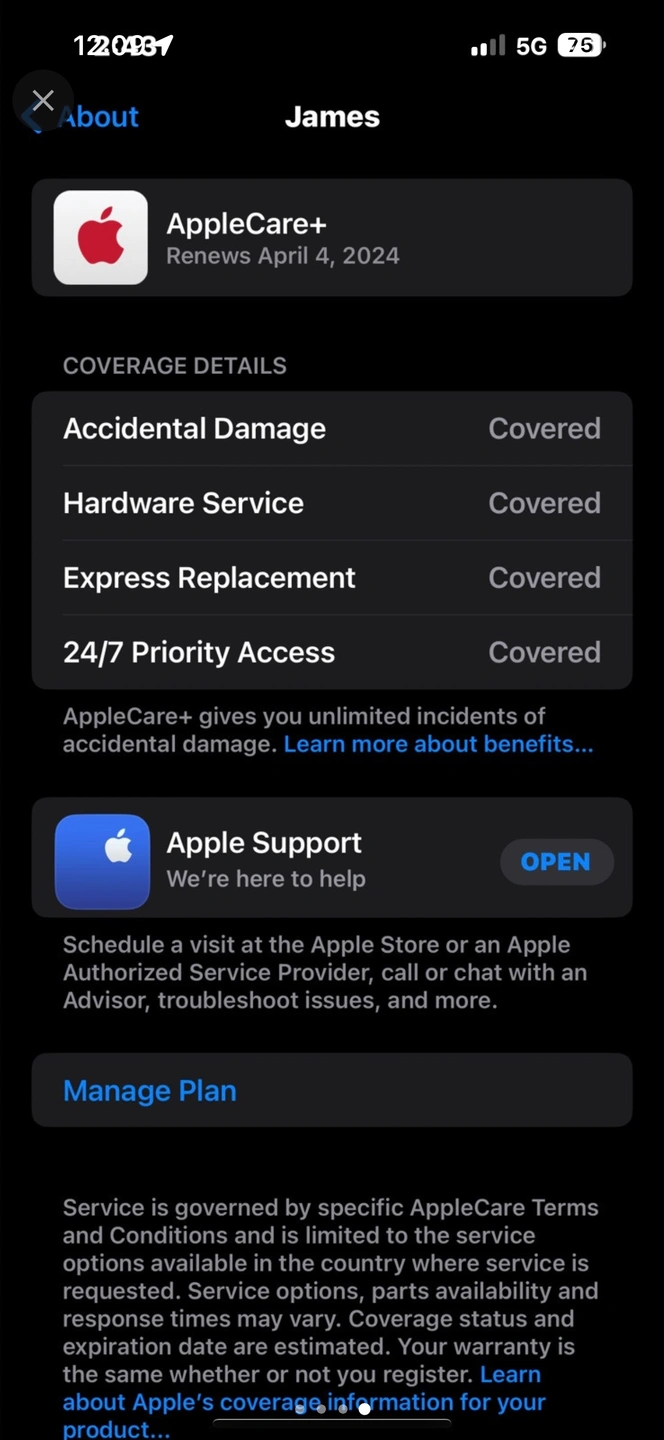
Task: Open the AppleCare+ renewal card
Action: click(332, 238)
